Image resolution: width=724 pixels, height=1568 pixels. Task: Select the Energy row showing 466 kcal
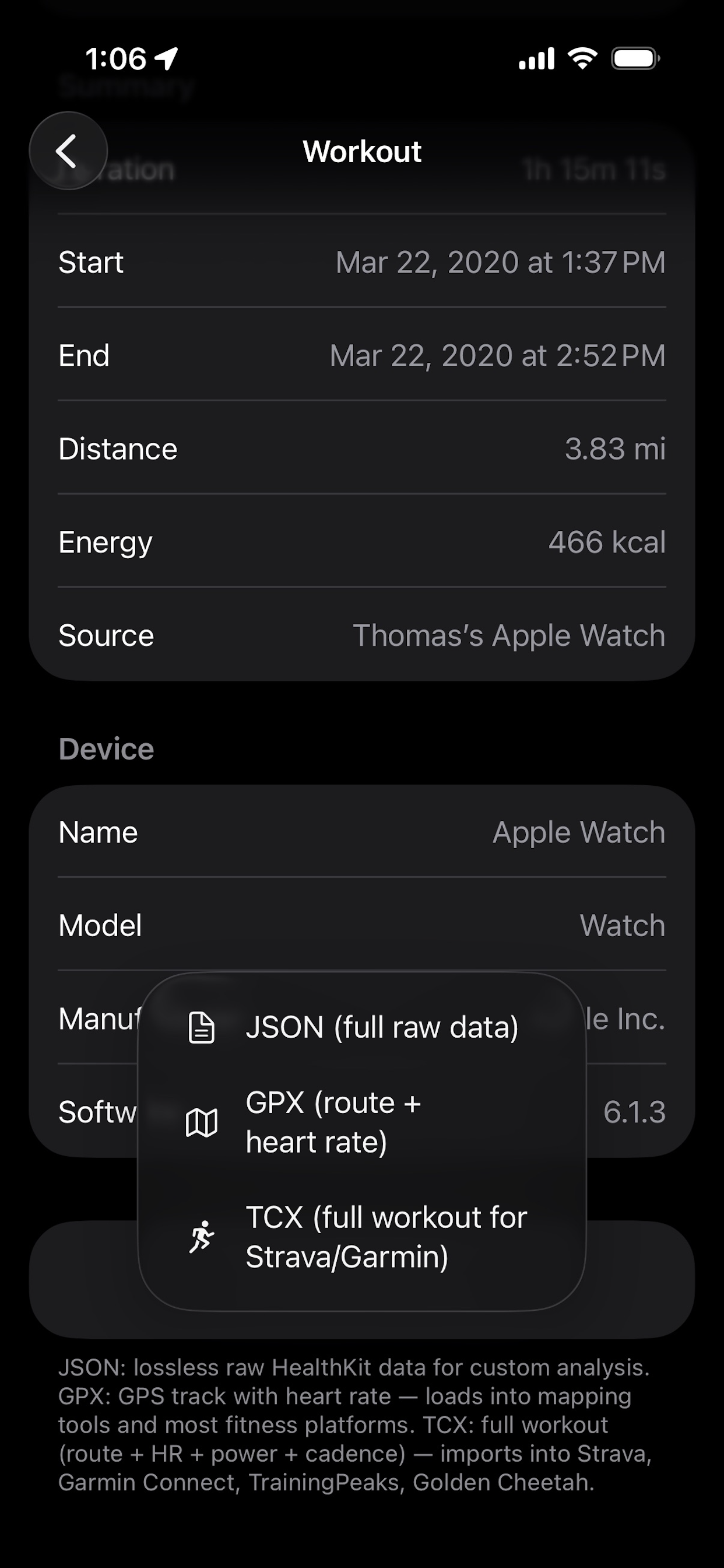(361, 542)
